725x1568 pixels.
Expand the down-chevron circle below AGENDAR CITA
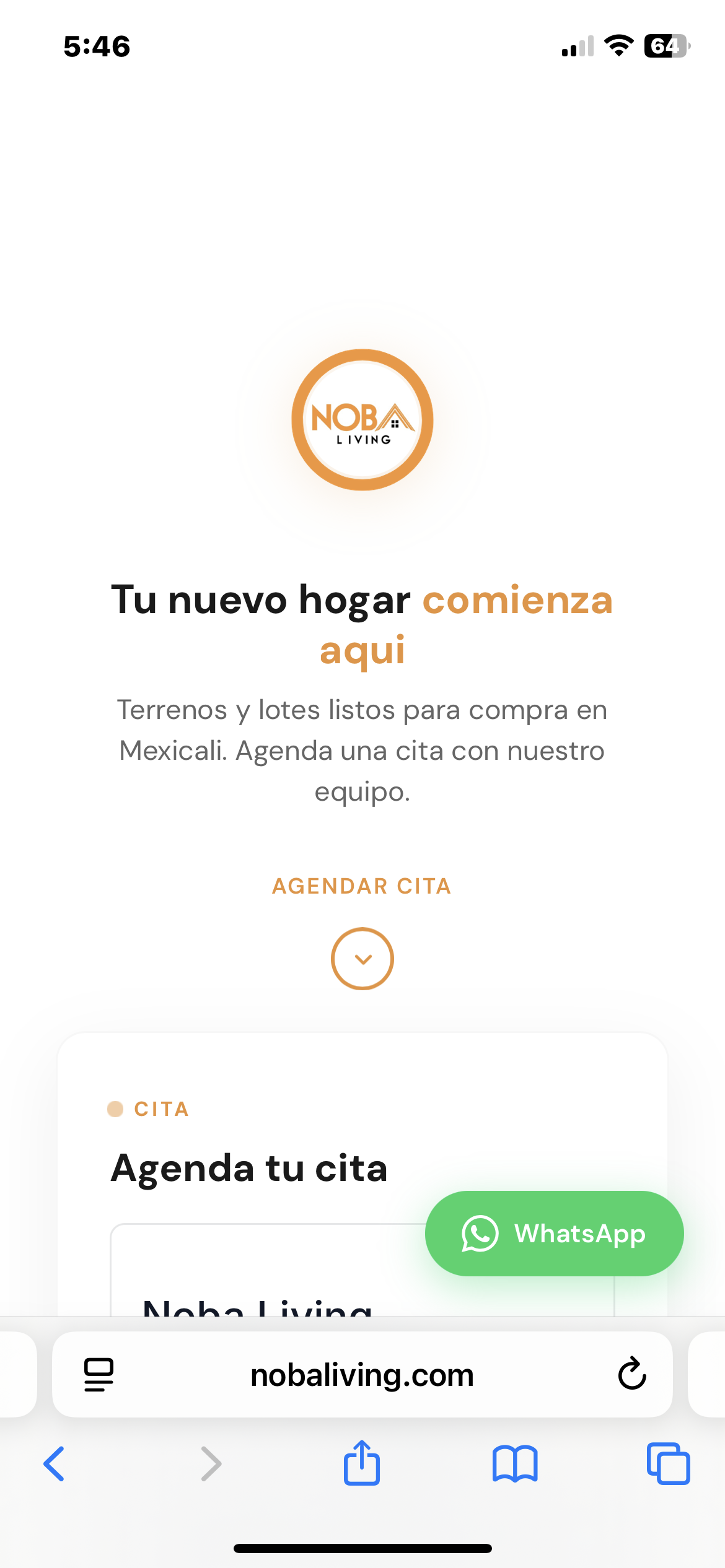[x=362, y=958]
